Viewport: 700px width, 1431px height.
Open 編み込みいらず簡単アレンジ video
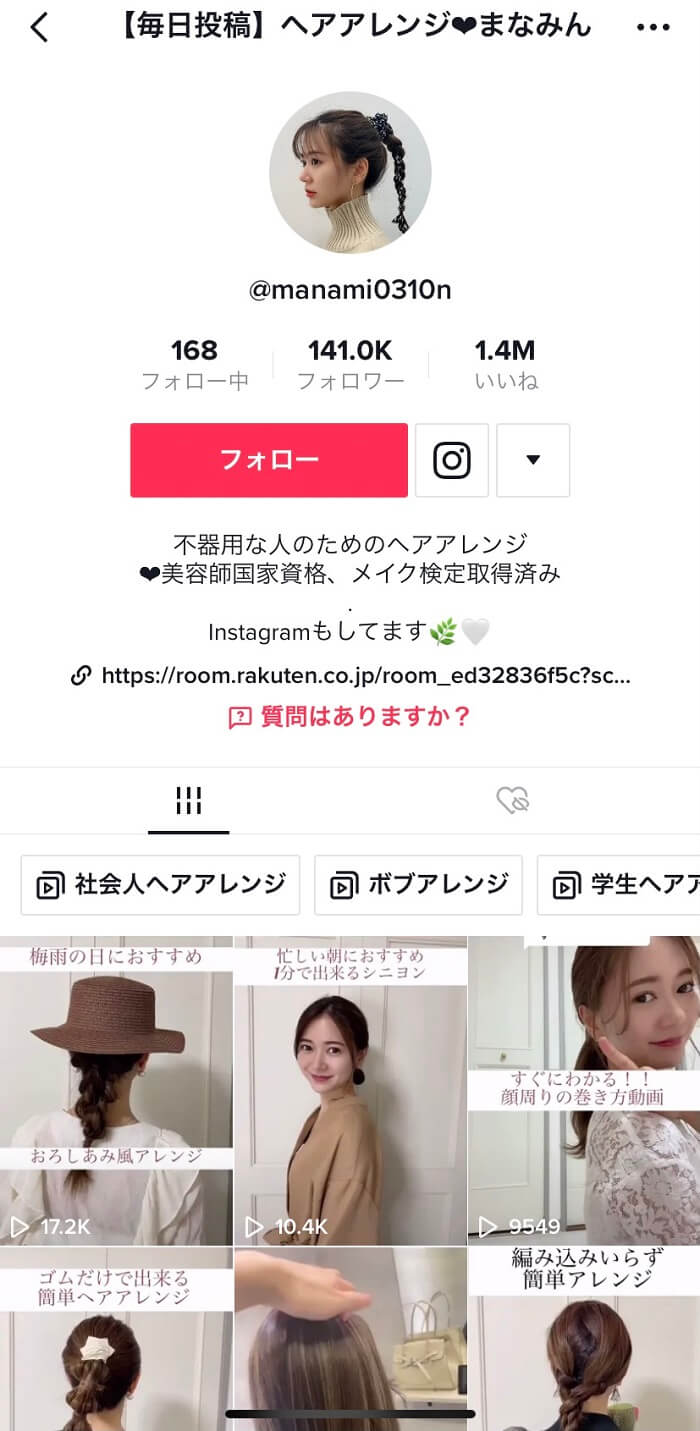coord(584,1340)
